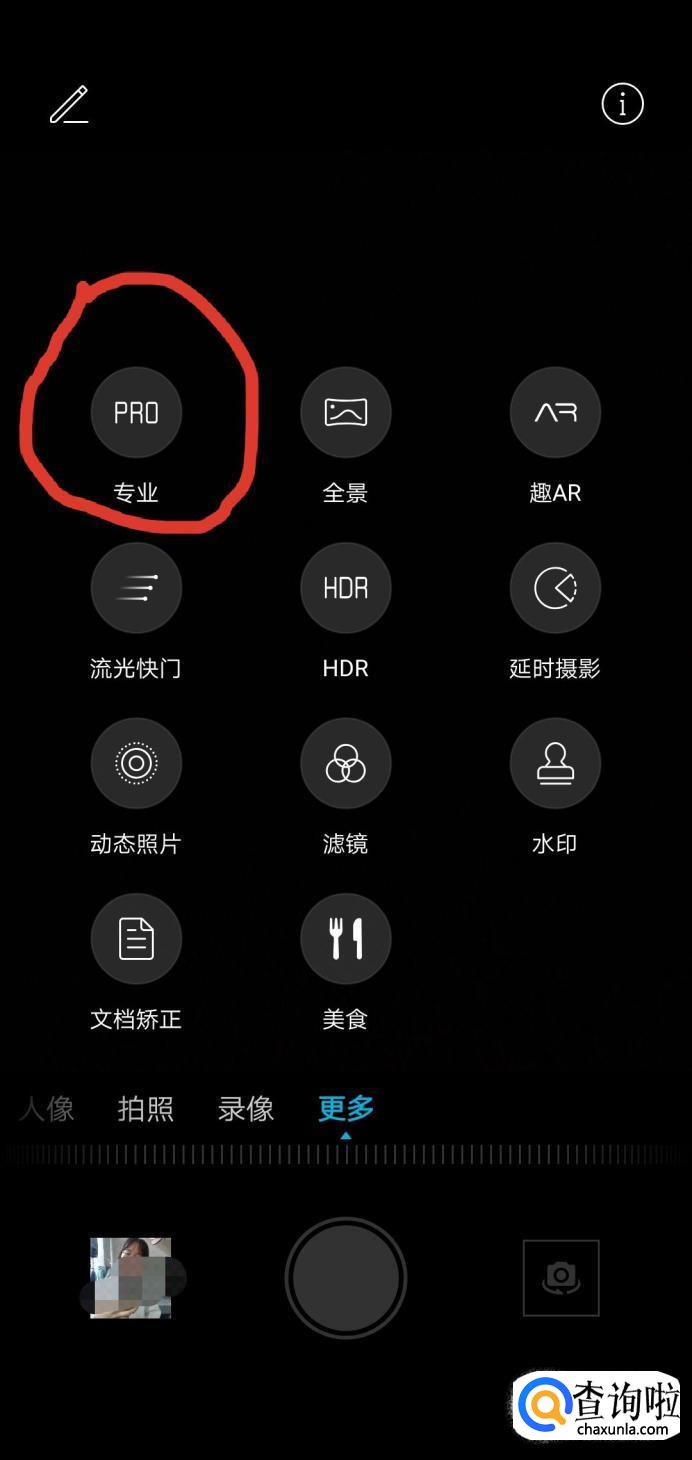This screenshot has height=1460, width=692.
Task: Open the 滤镜 filter mode
Action: click(x=346, y=764)
